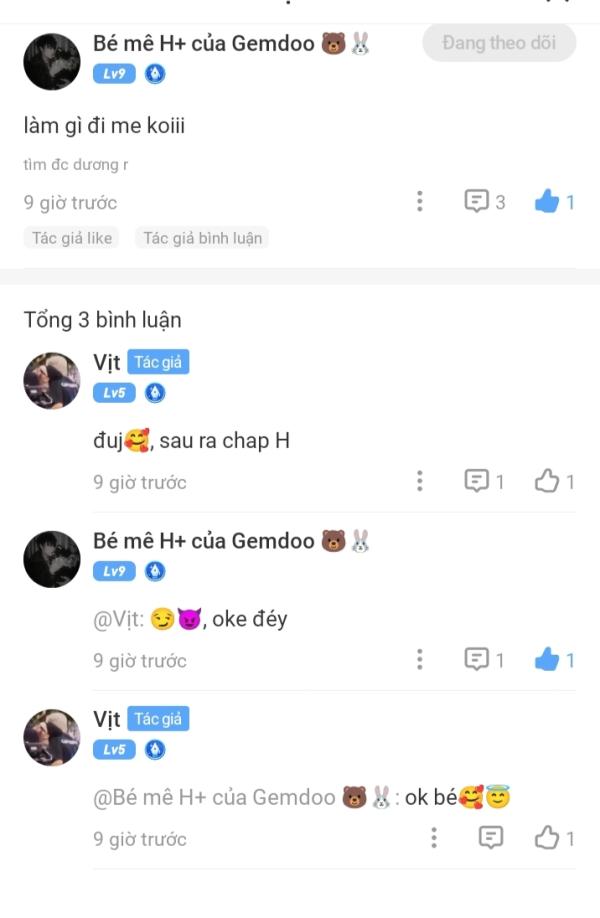This screenshot has width=600, height=918.
Task: Open overflow menu on 'sau ra chap H' reply
Action: pos(420,482)
